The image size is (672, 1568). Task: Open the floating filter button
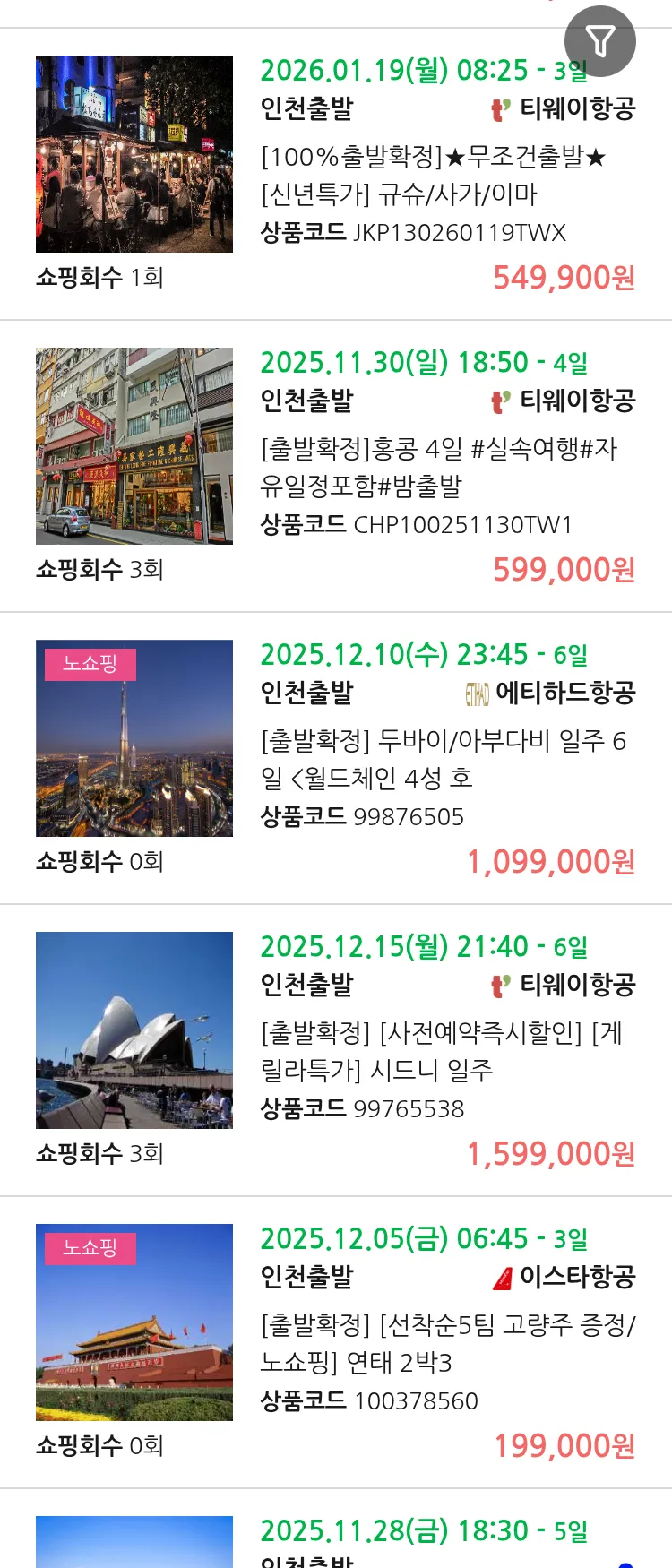click(599, 41)
